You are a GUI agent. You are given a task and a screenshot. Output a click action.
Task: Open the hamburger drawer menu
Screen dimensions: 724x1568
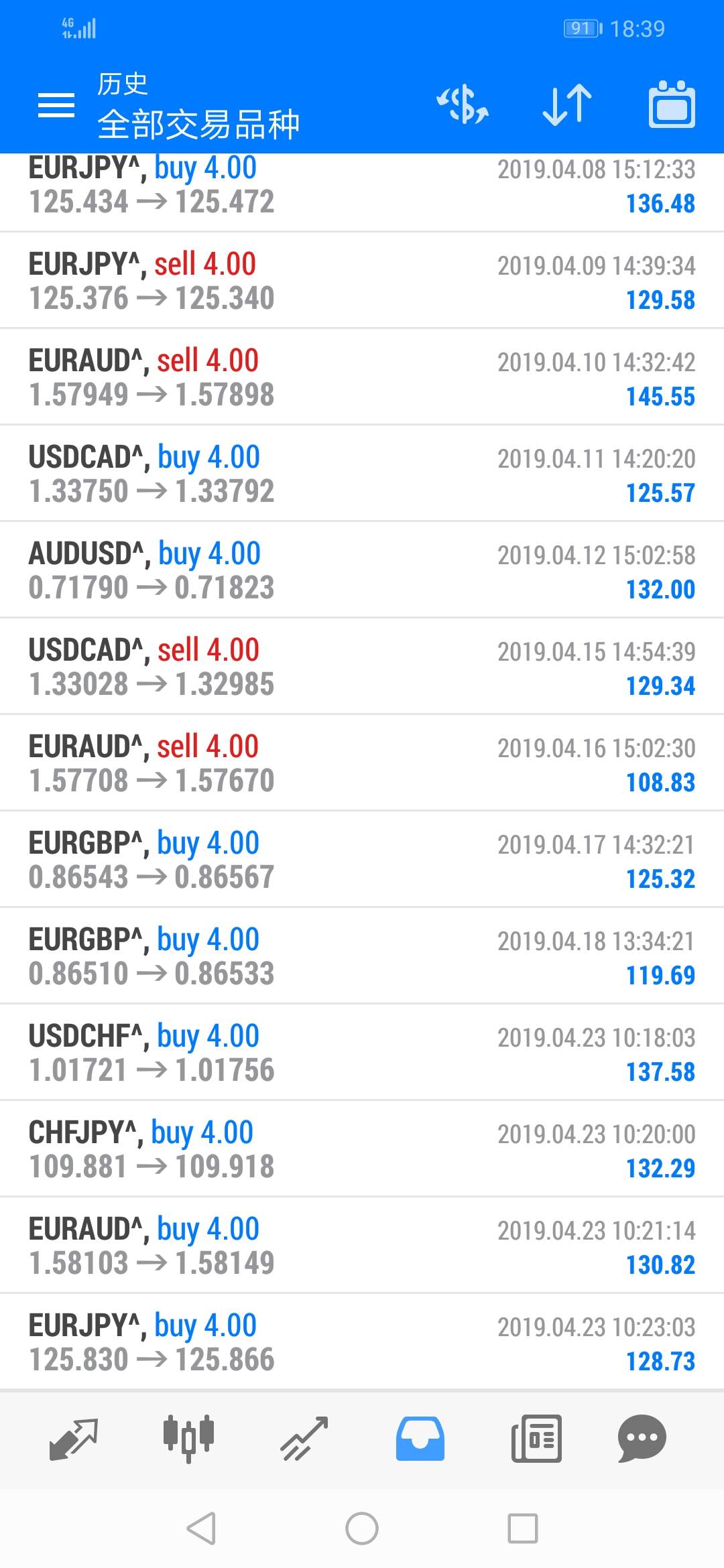tap(56, 105)
